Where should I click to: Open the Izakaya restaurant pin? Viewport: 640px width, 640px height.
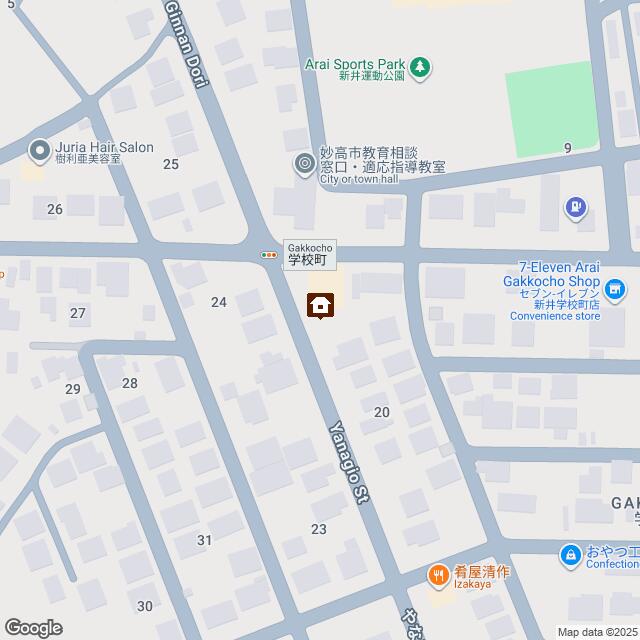(438, 575)
